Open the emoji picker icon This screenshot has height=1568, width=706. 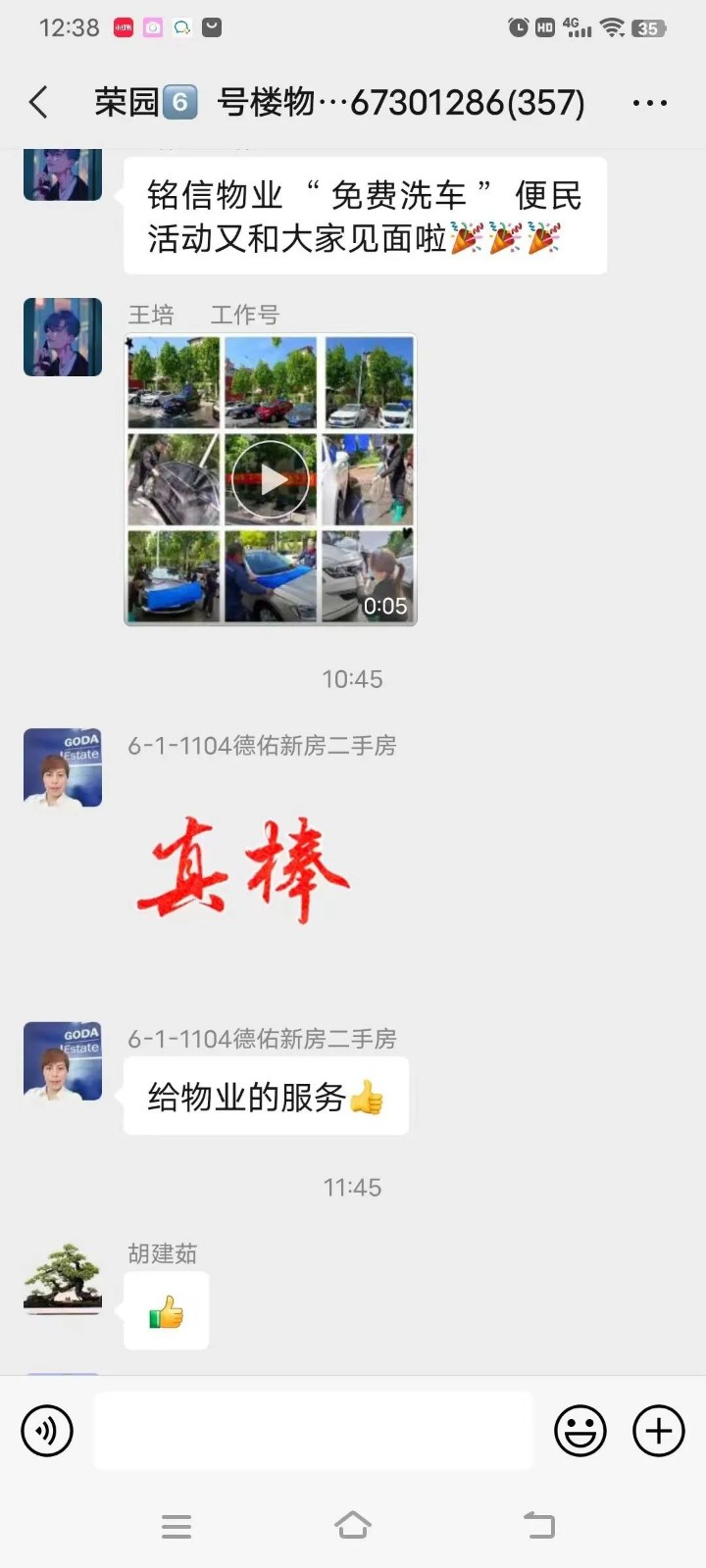[582, 1431]
